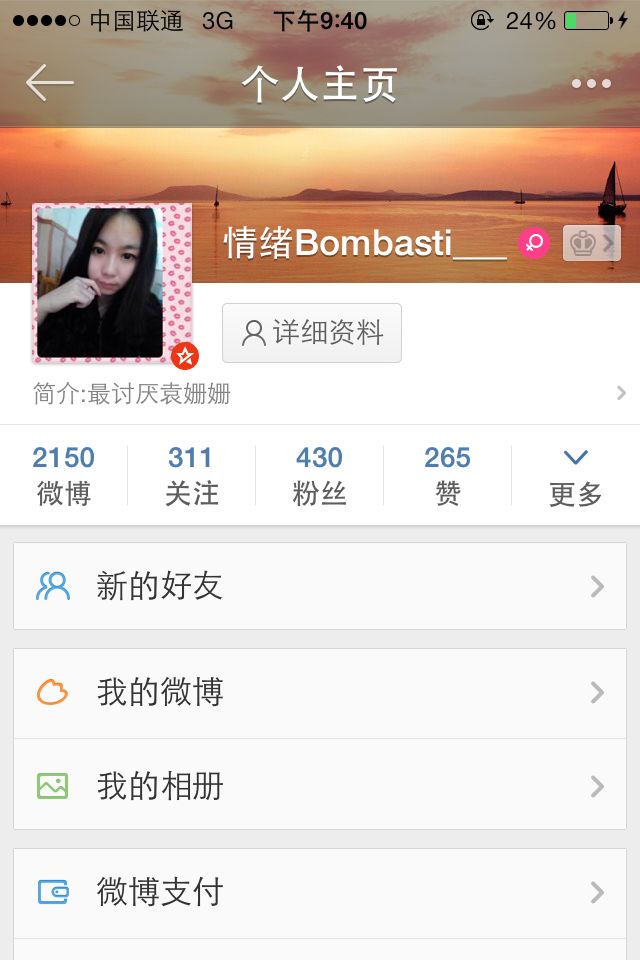View the 430 粉丝 followers list
The height and width of the screenshot is (960, 640).
point(319,475)
